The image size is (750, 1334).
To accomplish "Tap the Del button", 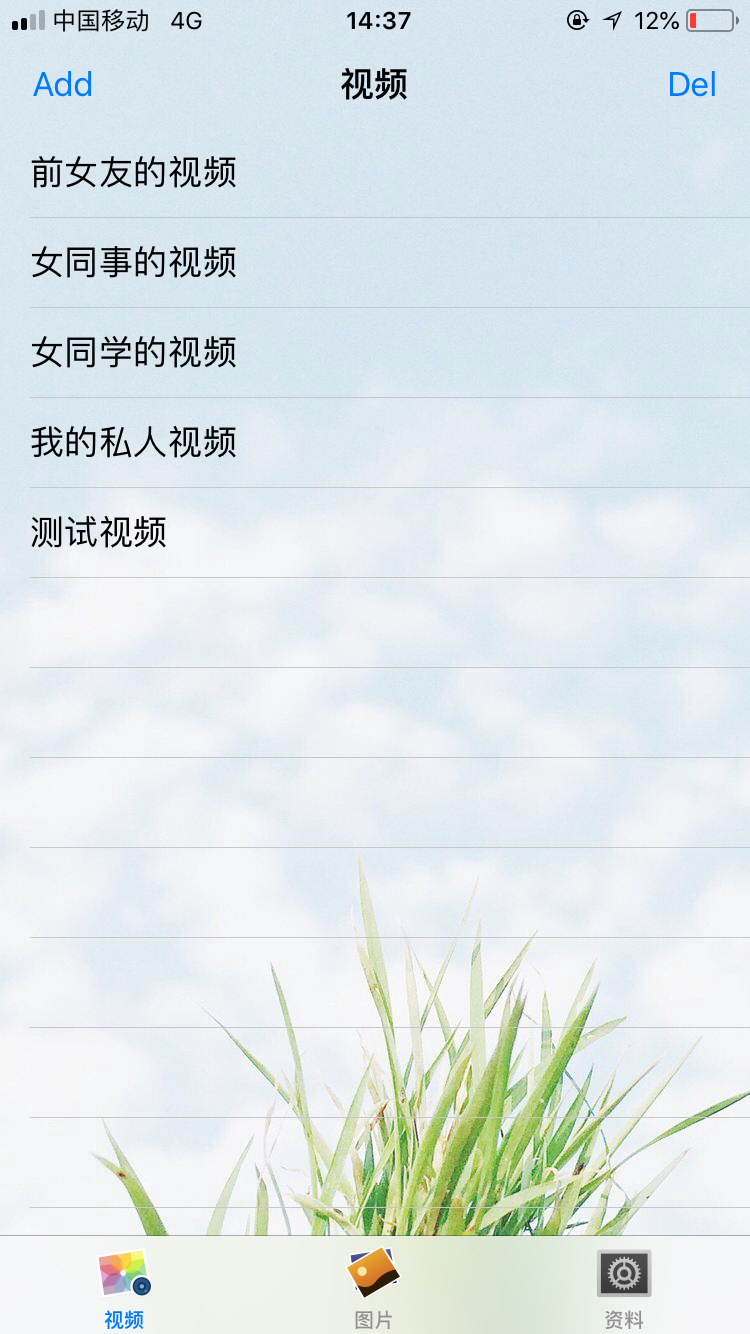I will pyautogui.click(x=692, y=85).
